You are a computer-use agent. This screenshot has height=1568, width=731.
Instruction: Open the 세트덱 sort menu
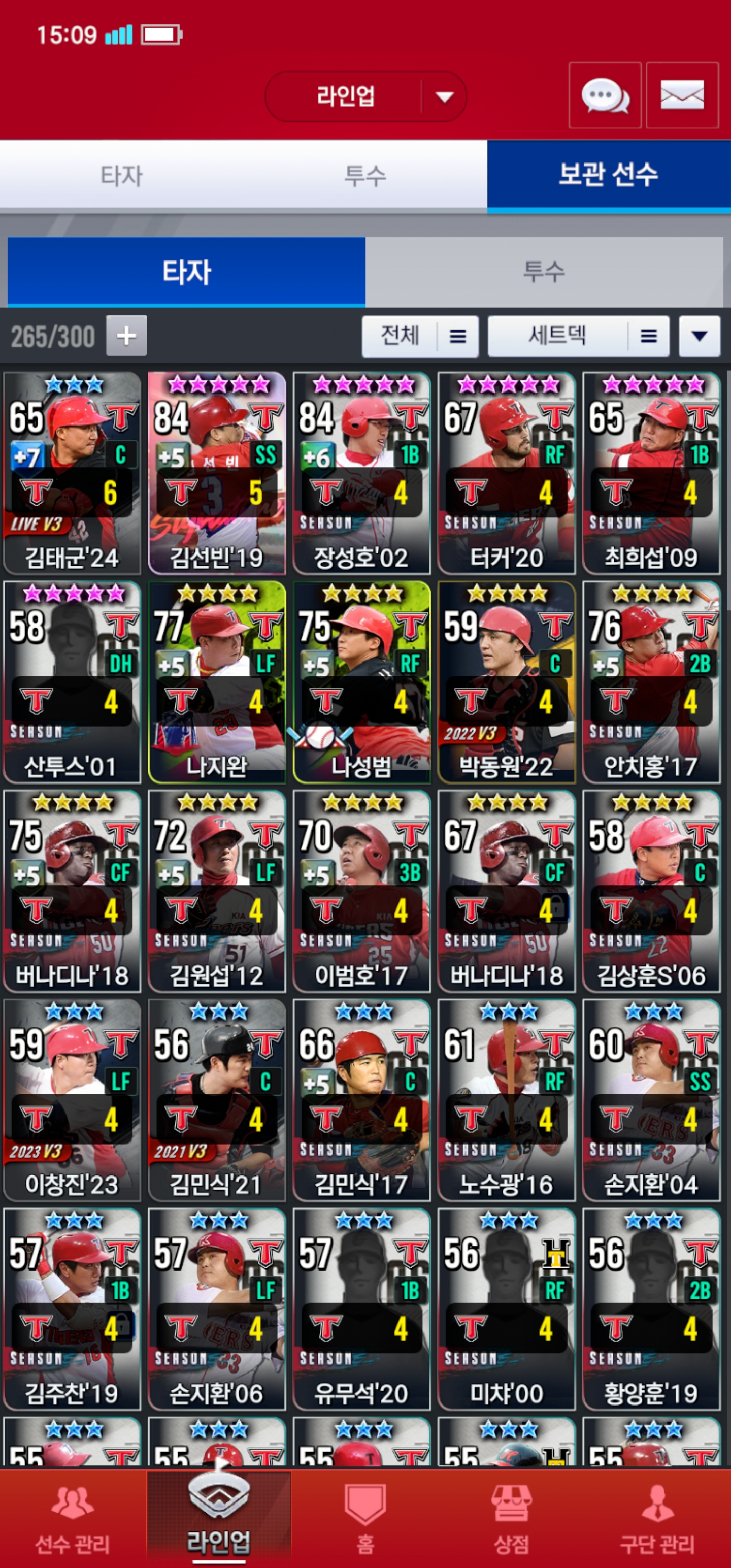pos(578,336)
